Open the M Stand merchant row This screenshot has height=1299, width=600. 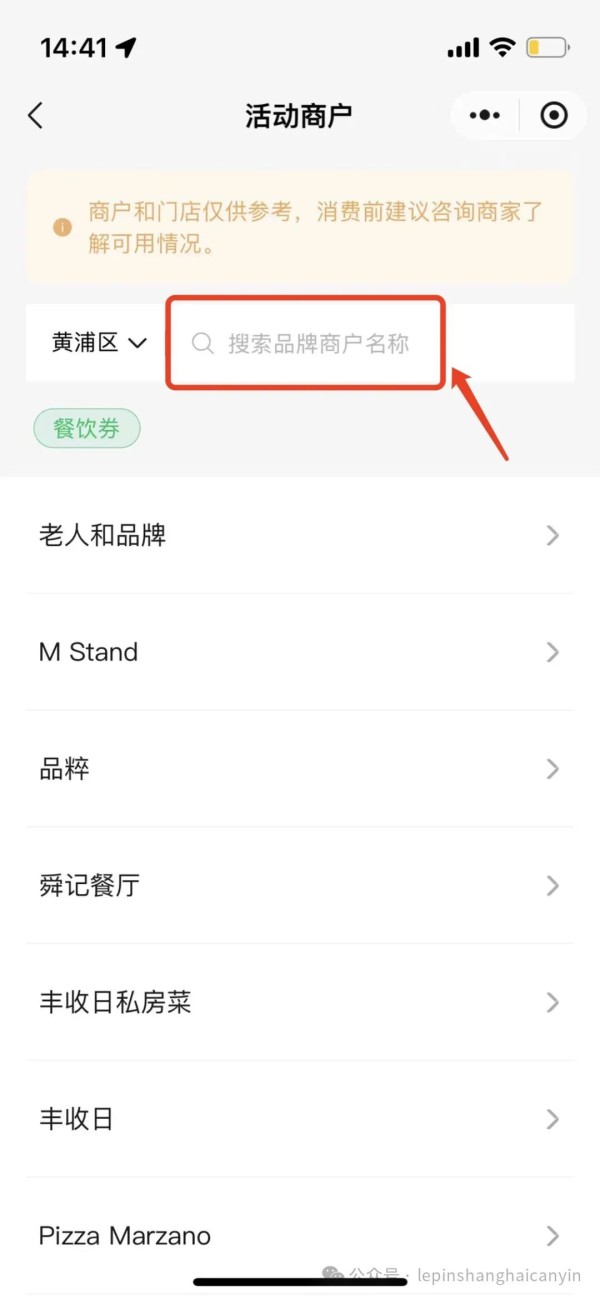300,652
